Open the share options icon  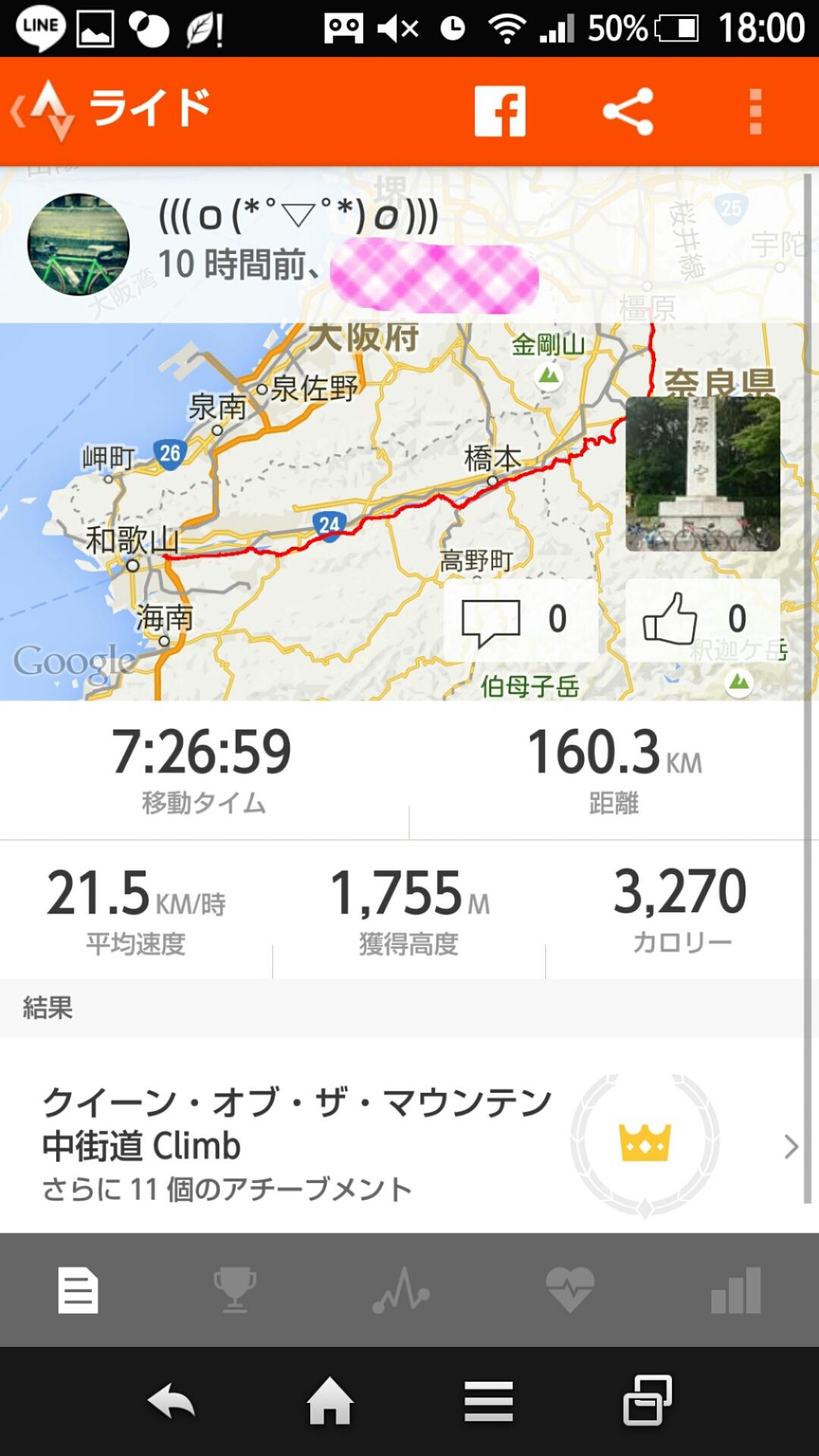pos(628,111)
